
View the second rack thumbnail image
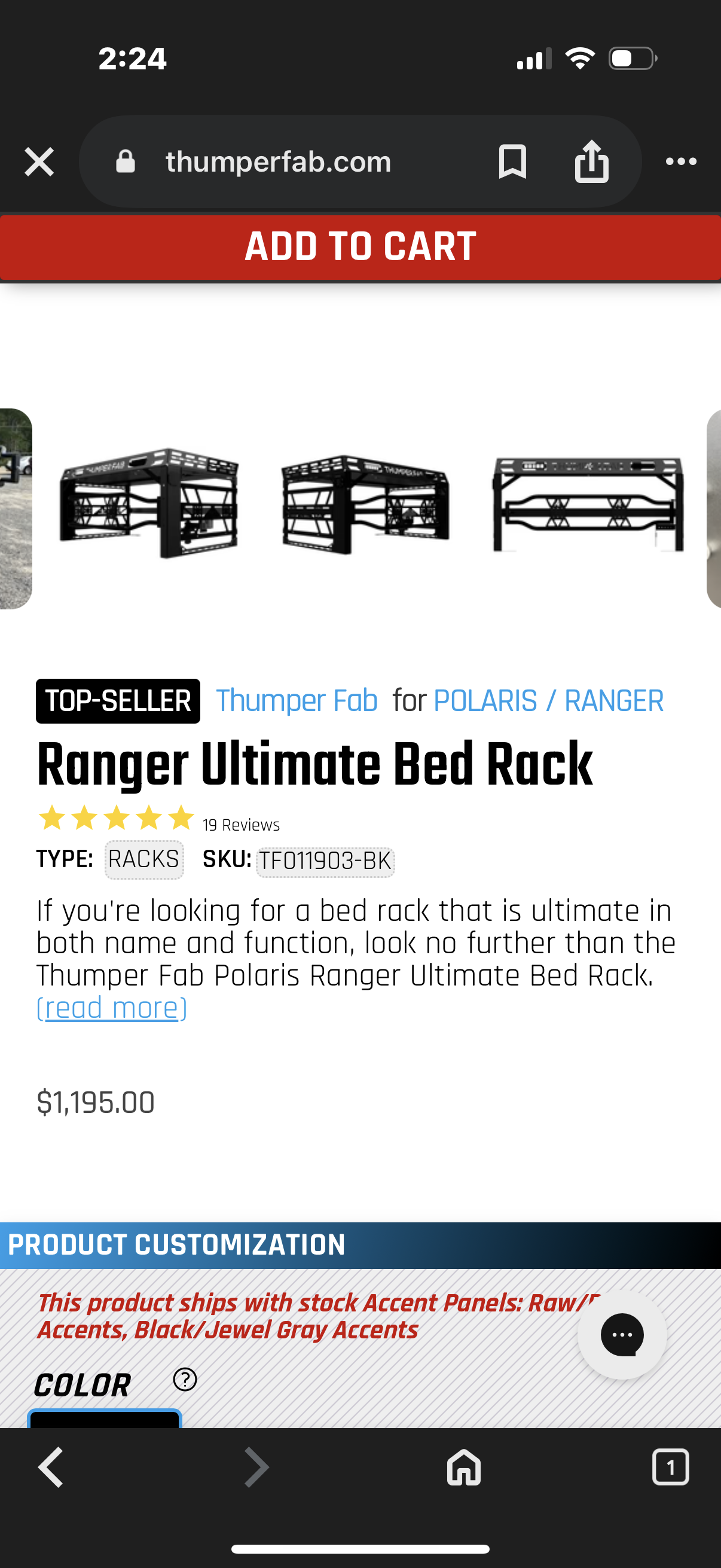click(x=365, y=504)
